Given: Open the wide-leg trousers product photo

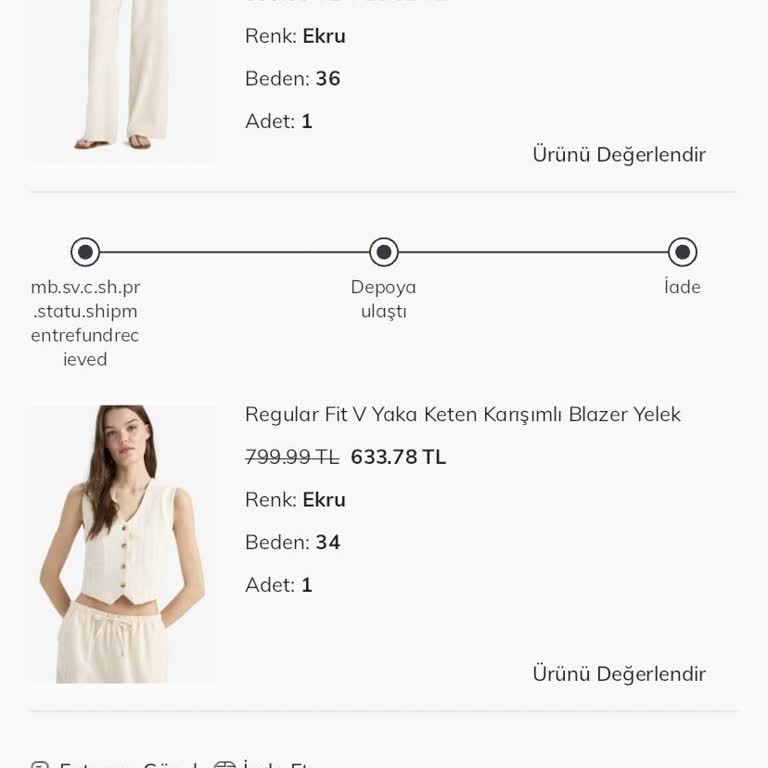Looking at the screenshot, I should click(x=123, y=80).
